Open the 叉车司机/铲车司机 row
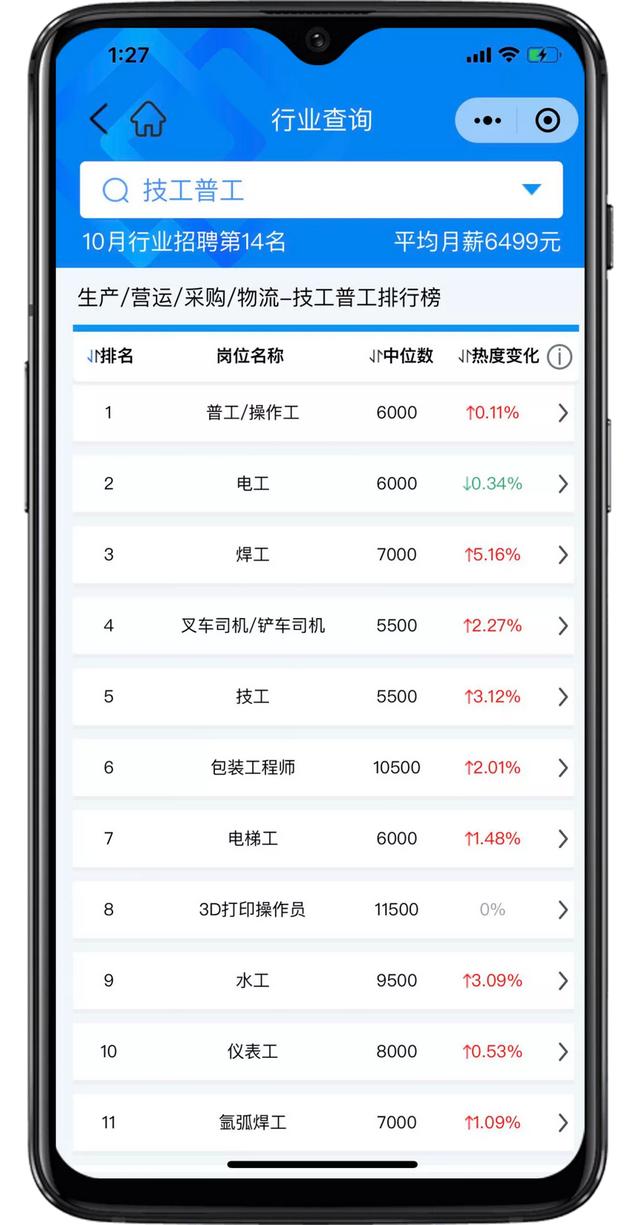The image size is (640, 1225). point(322,626)
